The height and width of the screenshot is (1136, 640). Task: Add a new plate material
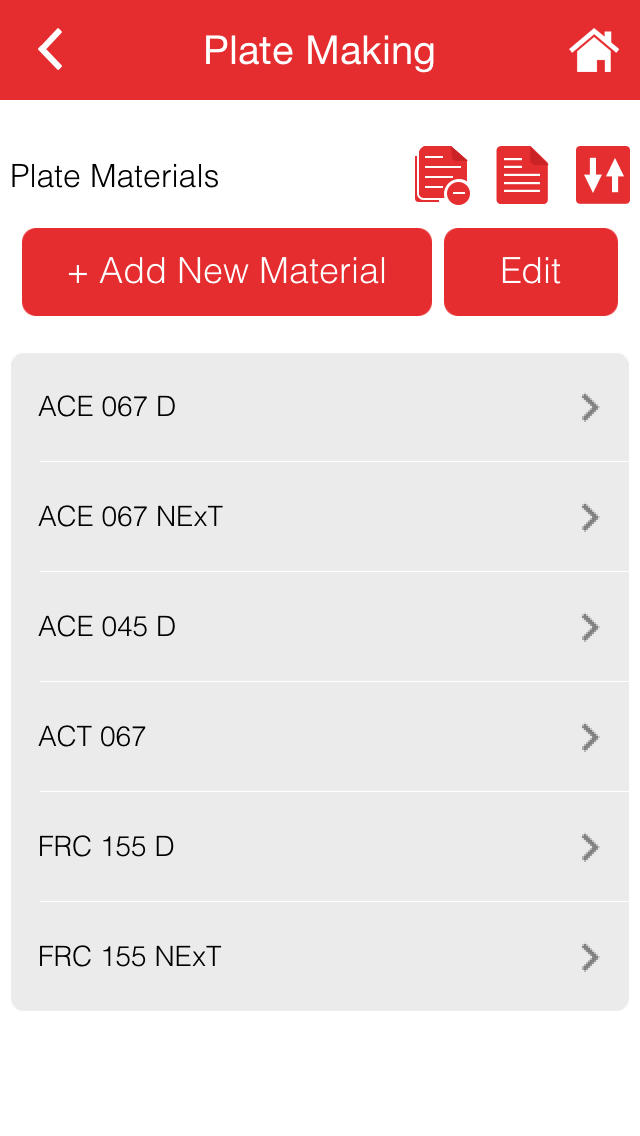[227, 272]
